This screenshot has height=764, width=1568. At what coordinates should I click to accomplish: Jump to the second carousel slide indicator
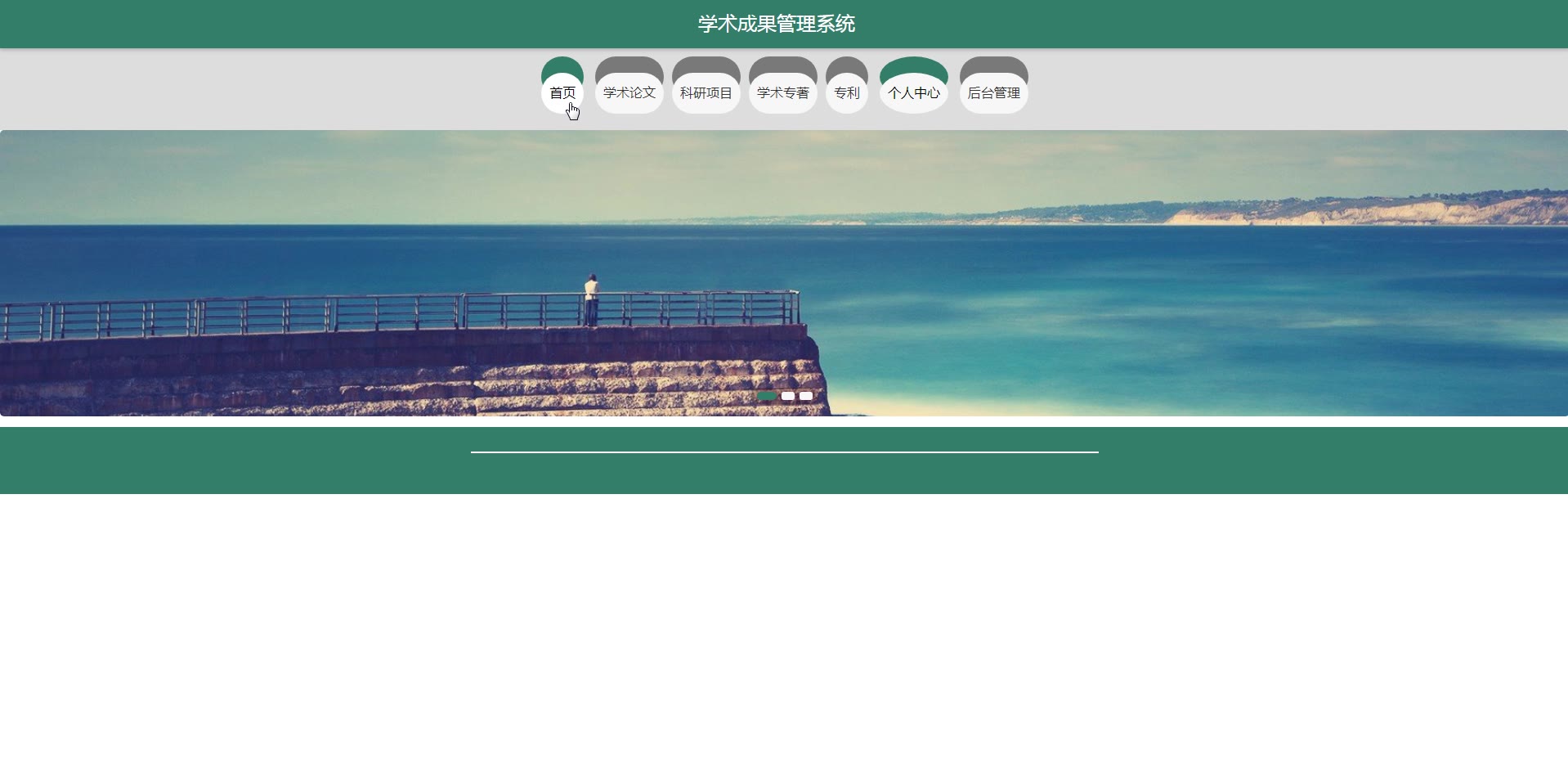pos(787,396)
